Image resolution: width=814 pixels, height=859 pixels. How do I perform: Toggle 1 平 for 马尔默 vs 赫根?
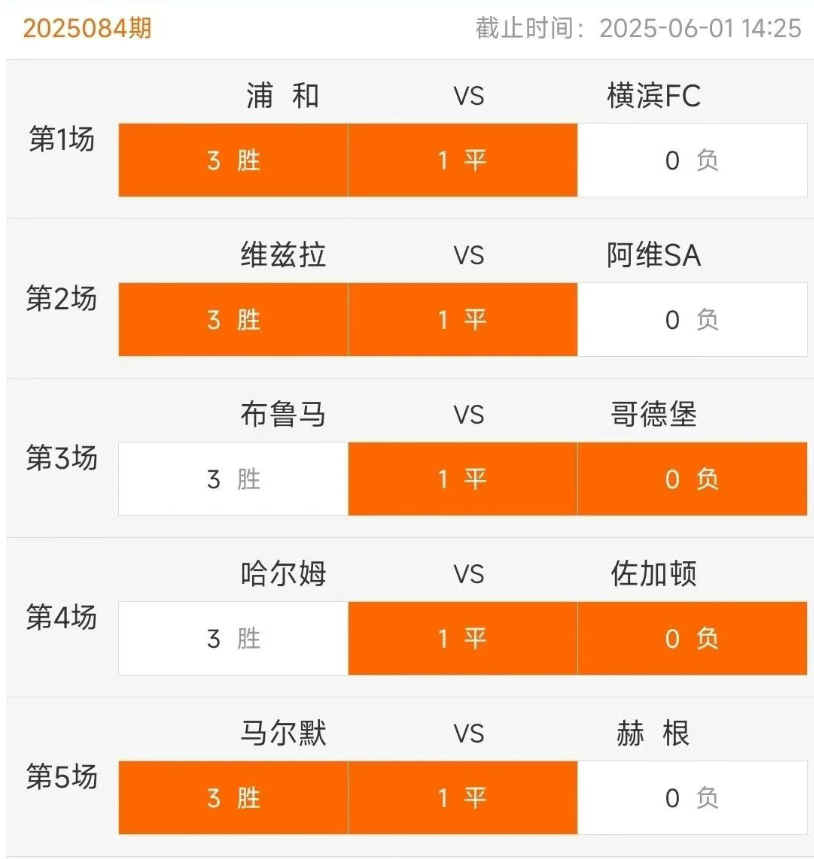(462, 798)
